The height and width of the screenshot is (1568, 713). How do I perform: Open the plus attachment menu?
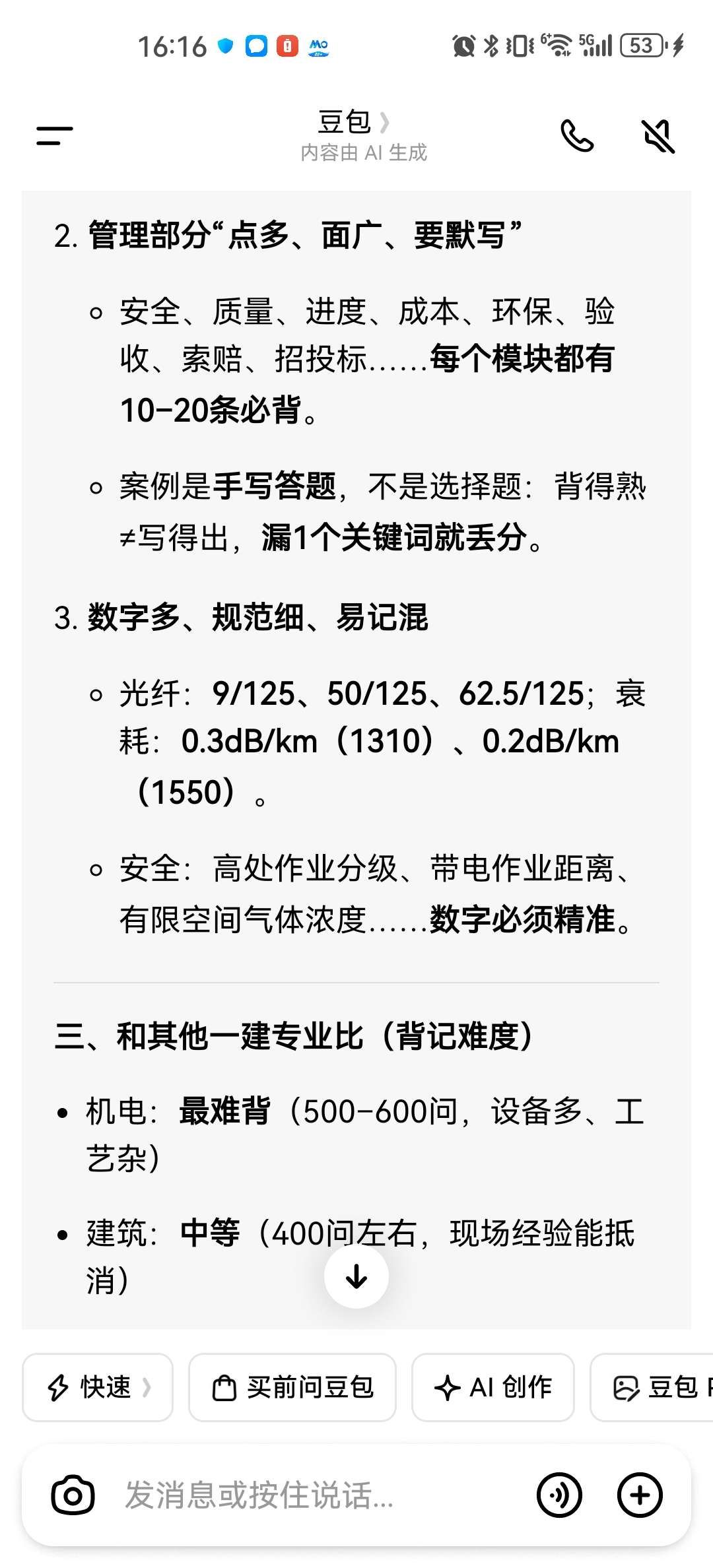pyautogui.click(x=640, y=1495)
